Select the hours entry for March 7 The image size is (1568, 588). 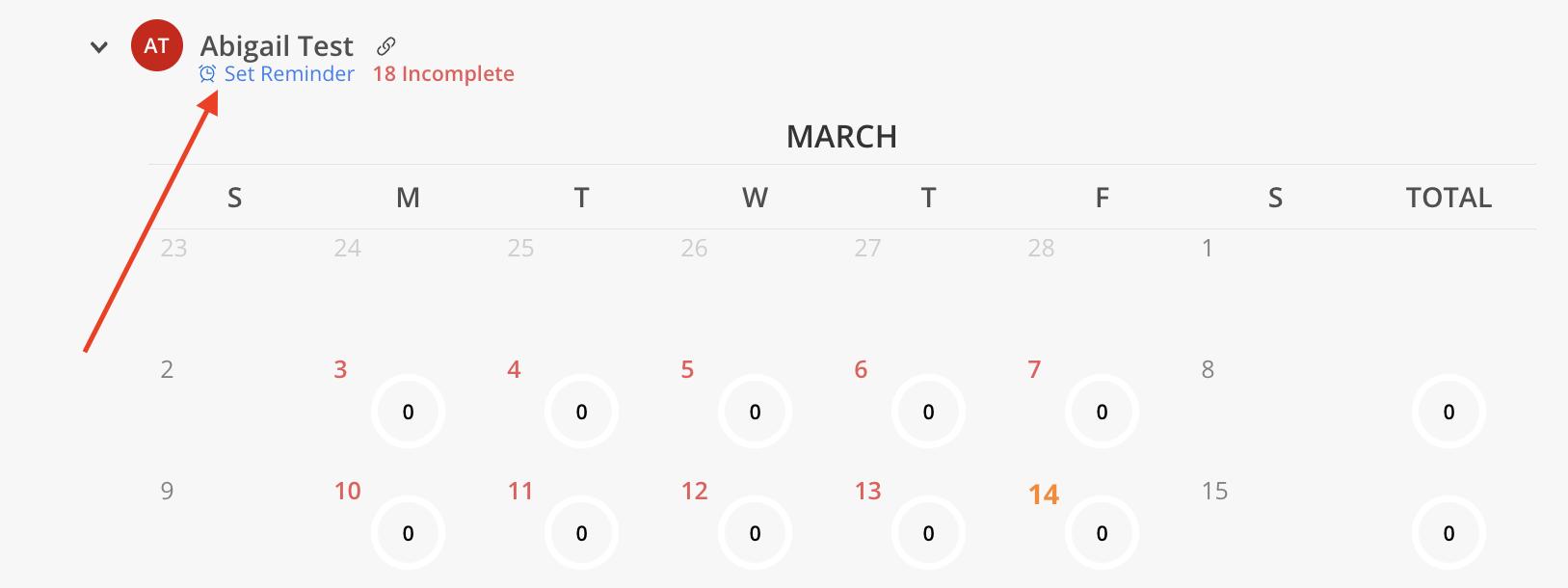point(1102,412)
